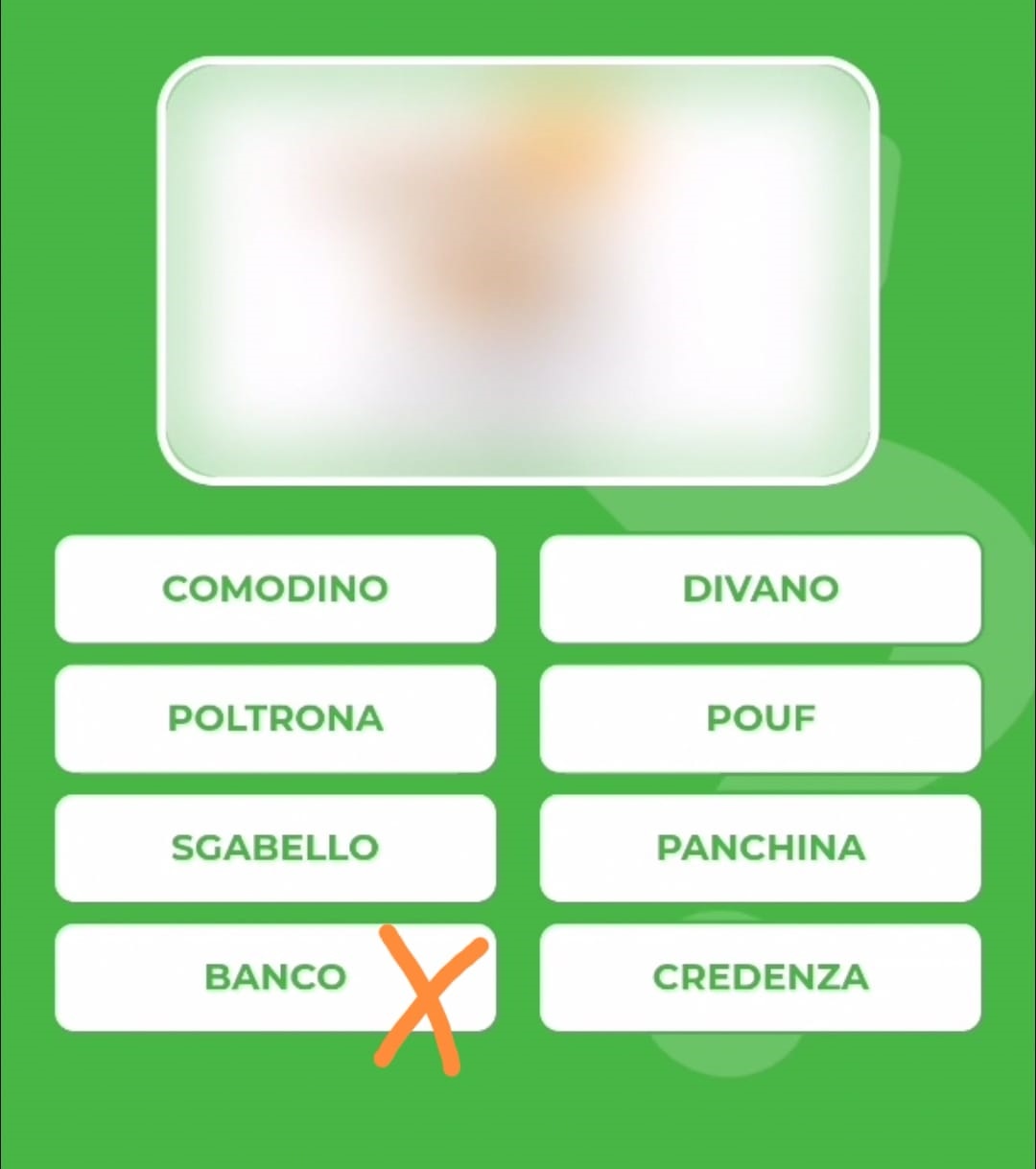Screen dimensions: 1036x1169
Task: Select the COMODINO answer
Action: [x=275, y=589]
